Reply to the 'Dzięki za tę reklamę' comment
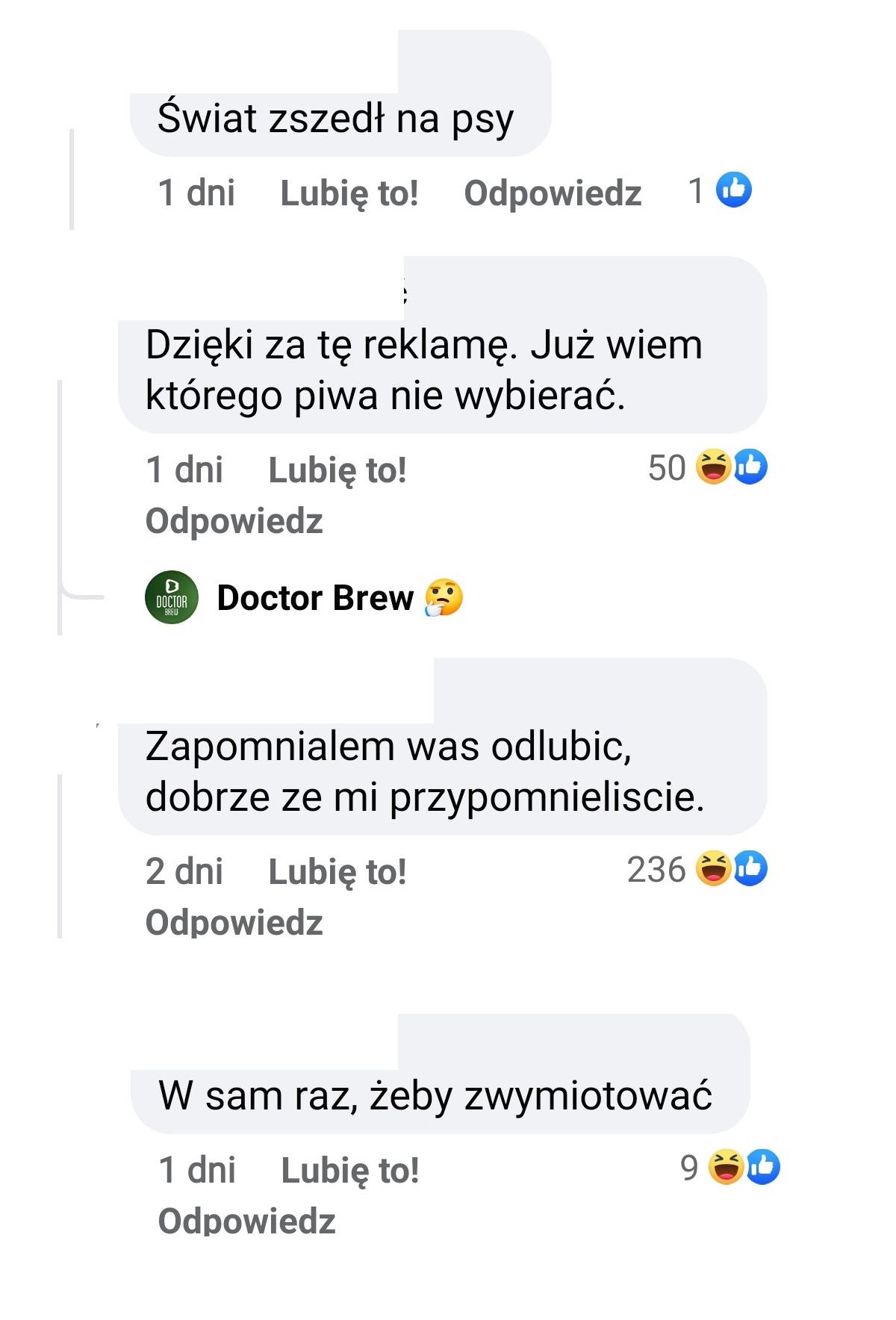 tap(234, 521)
